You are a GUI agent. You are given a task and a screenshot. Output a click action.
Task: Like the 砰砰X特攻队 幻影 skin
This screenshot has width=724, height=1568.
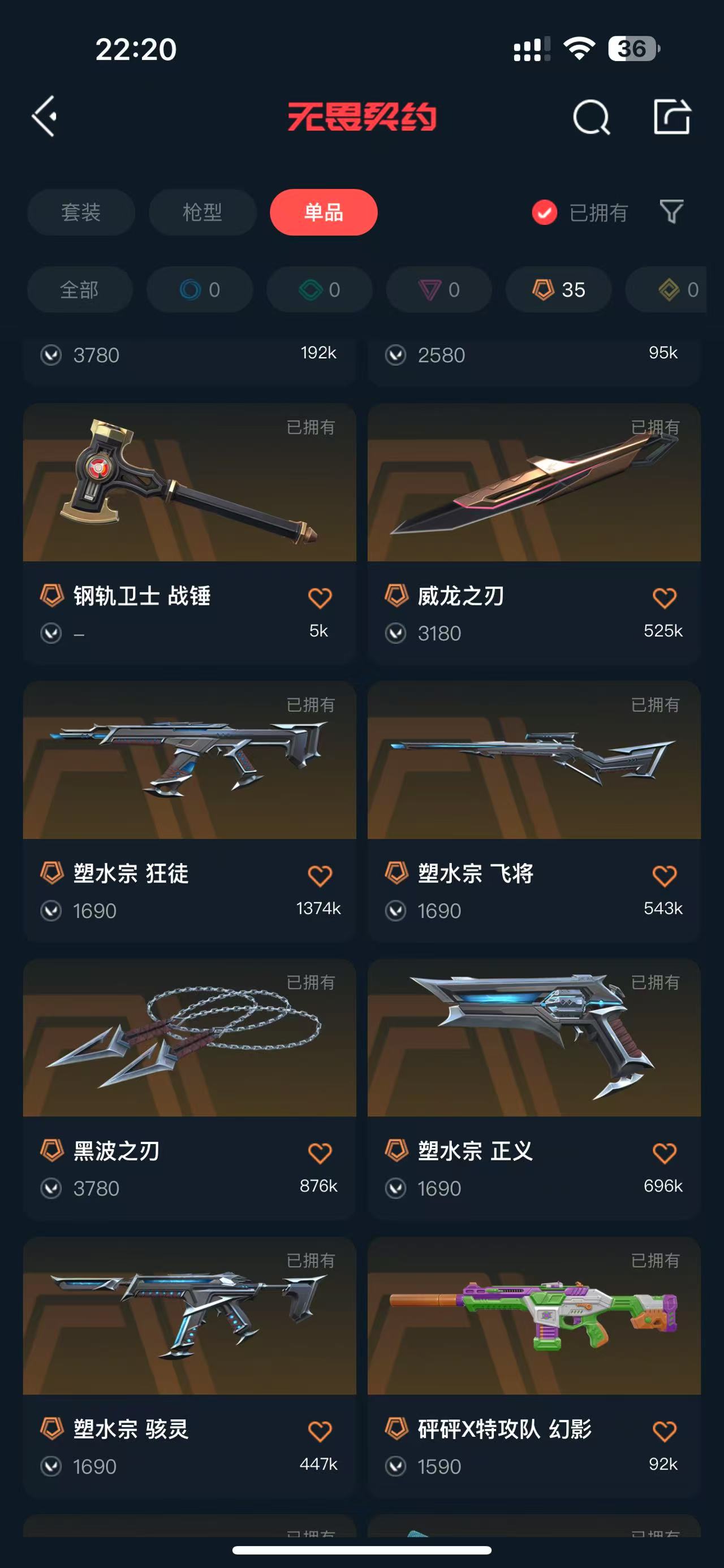tap(664, 1431)
